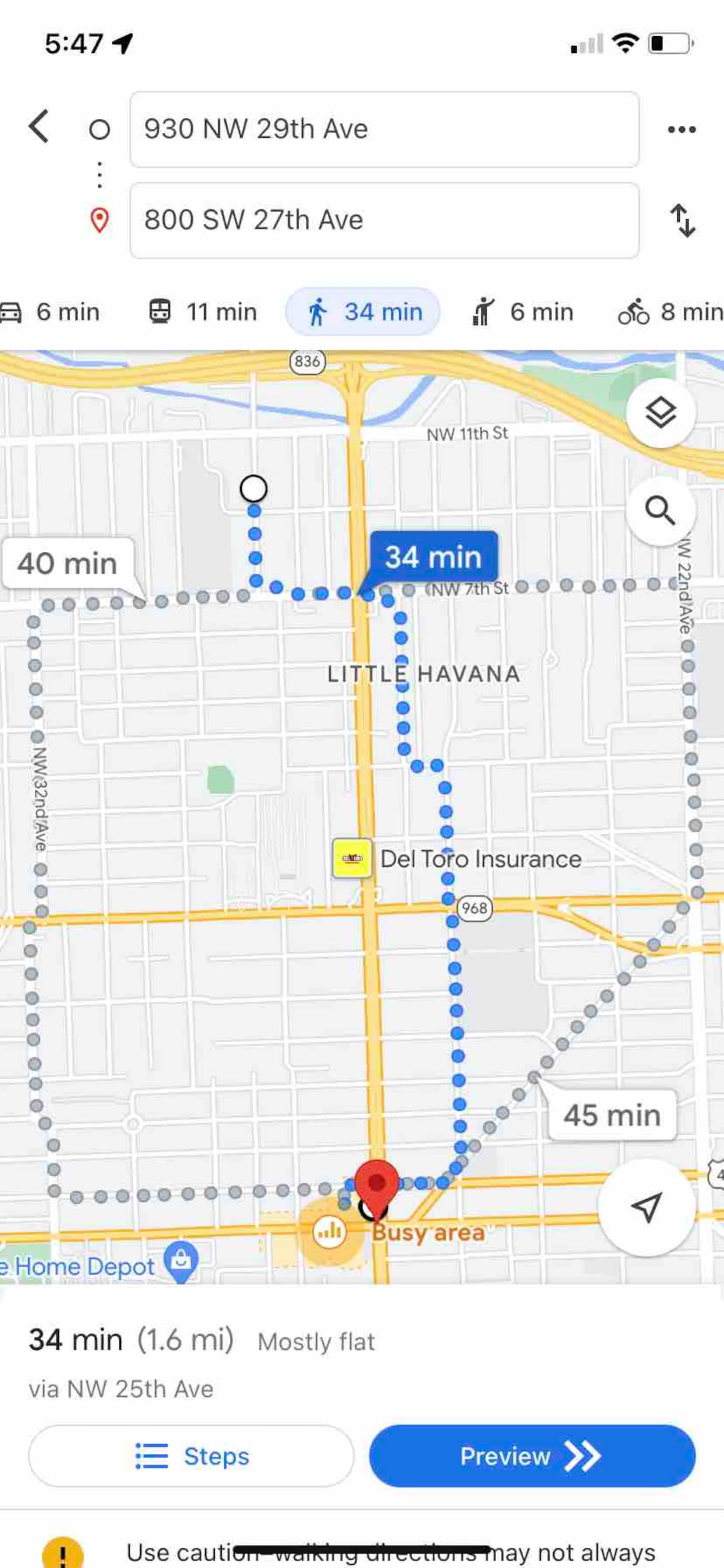Start the route Preview

(532, 1456)
